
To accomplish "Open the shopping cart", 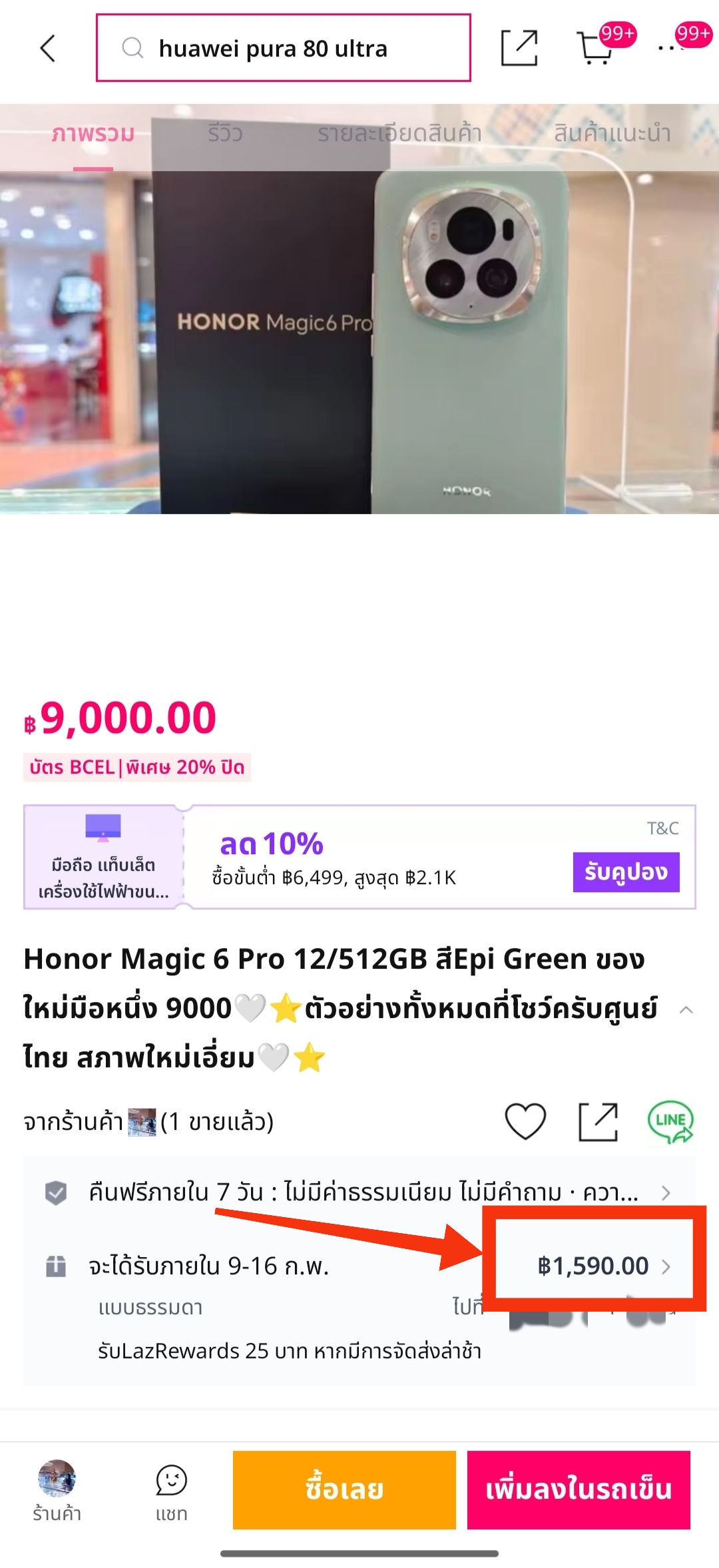I will pos(595,49).
